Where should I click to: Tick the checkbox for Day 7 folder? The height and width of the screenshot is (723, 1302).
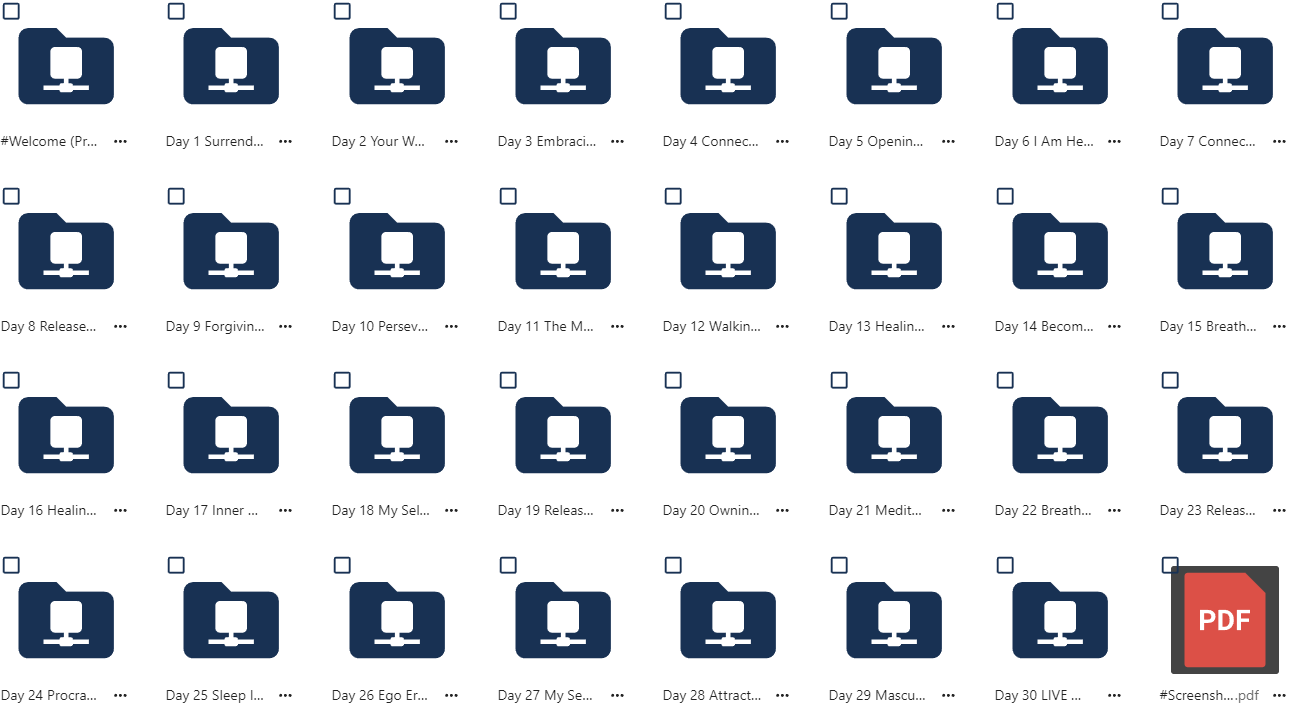tap(1170, 12)
